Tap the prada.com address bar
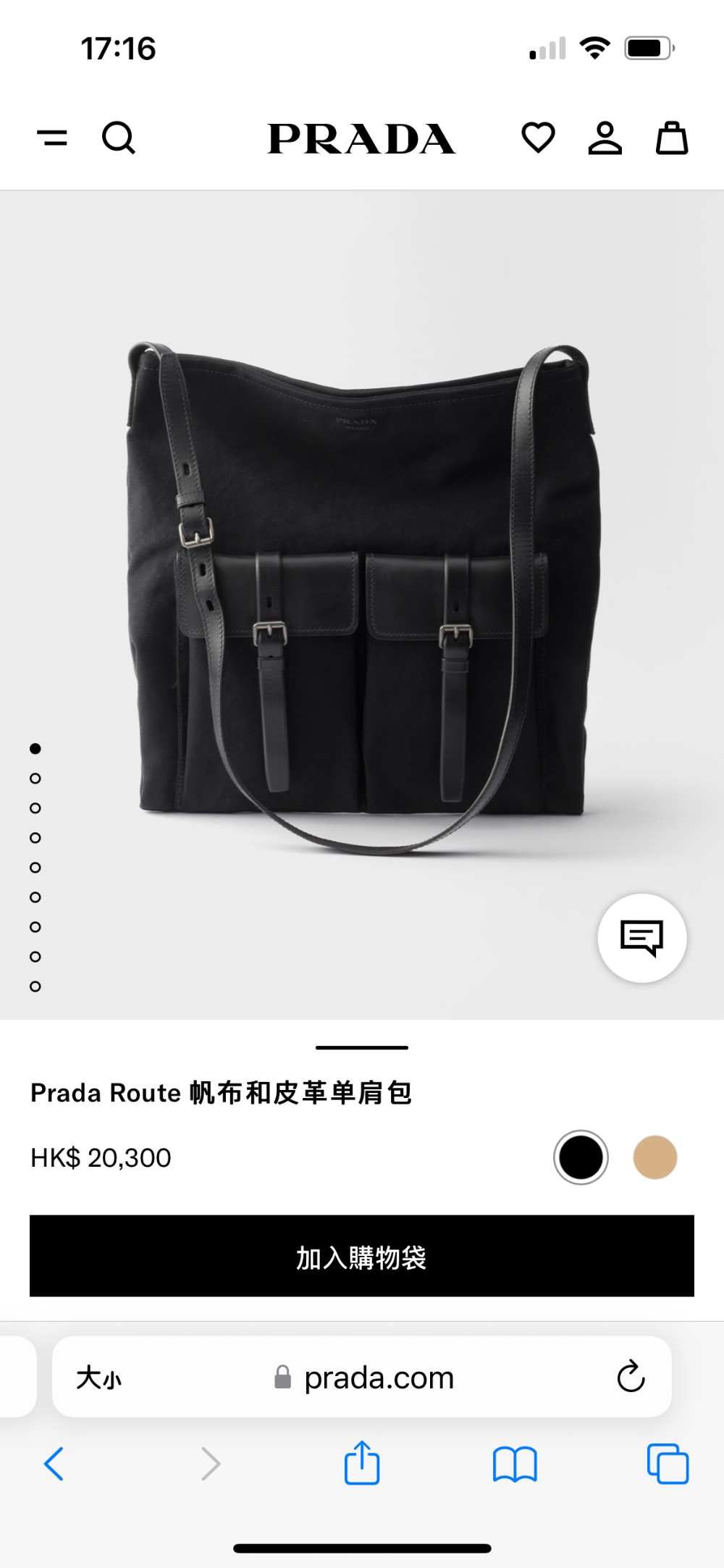724x1568 pixels. pyautogui.click(x=362, y=1377)
